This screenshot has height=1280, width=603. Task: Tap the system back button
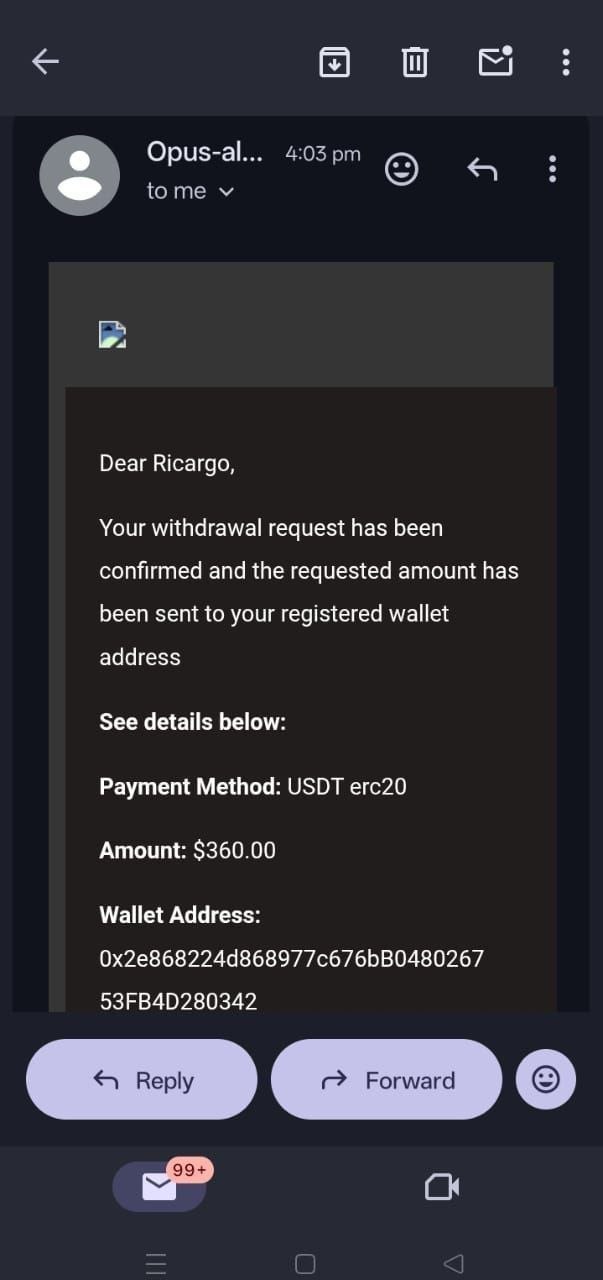click(x=453, y=1263)
